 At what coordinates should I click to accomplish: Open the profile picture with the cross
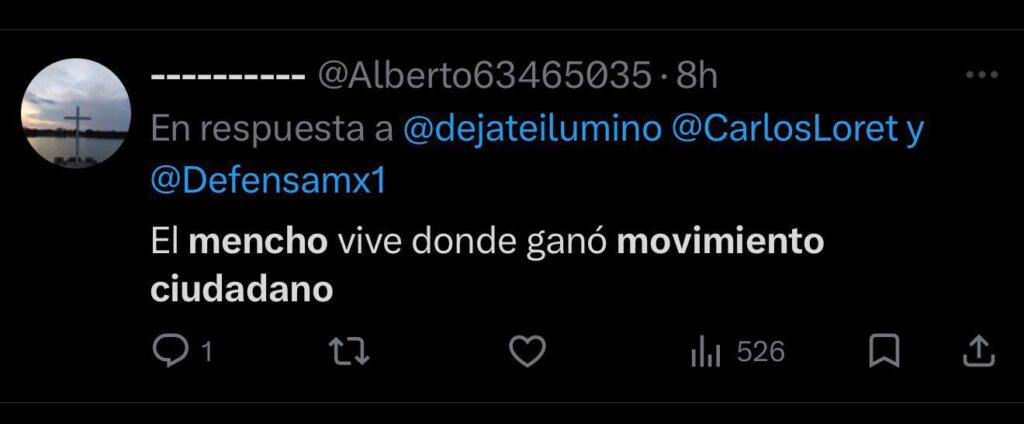coord(76,113)
